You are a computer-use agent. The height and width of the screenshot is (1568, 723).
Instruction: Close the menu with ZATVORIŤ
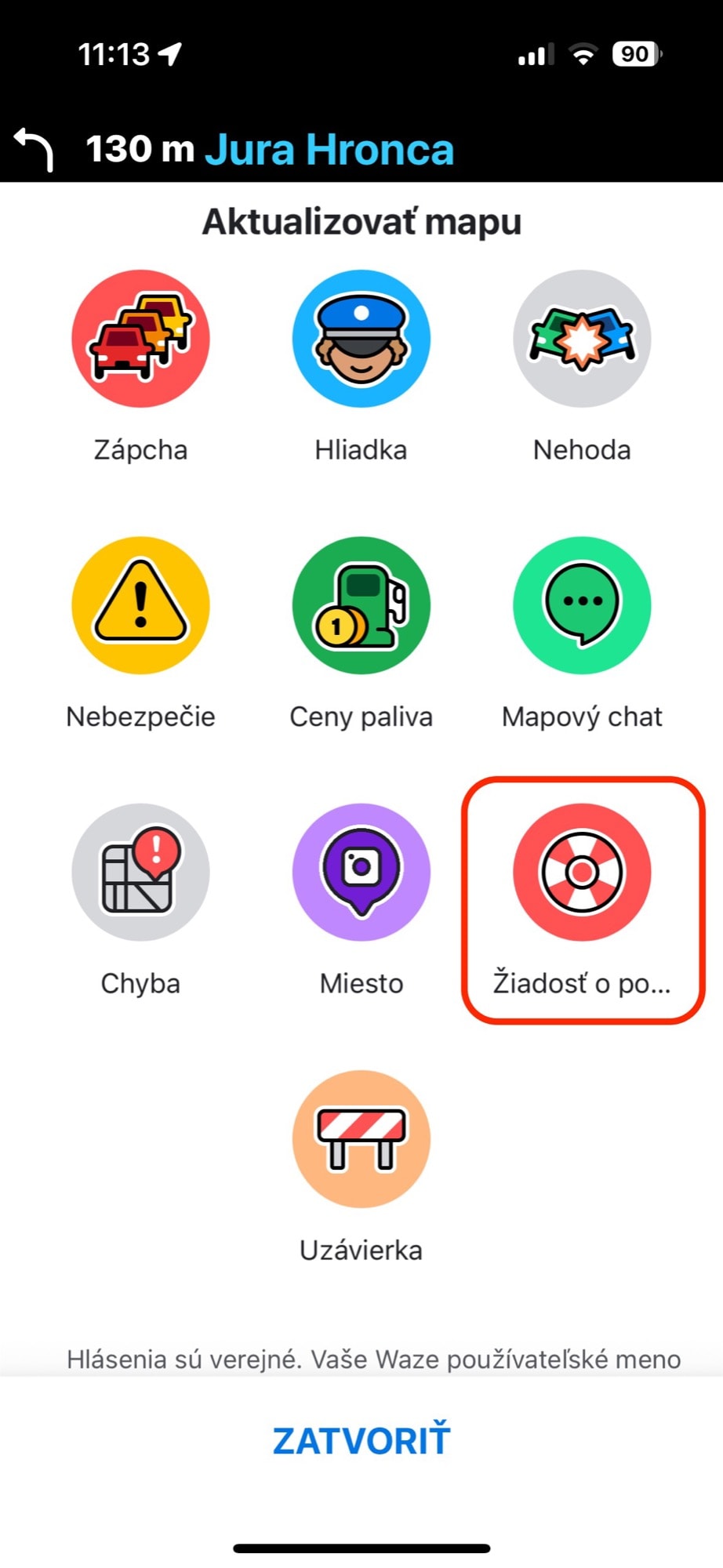pyautogui.click(x=361, y=1441)
